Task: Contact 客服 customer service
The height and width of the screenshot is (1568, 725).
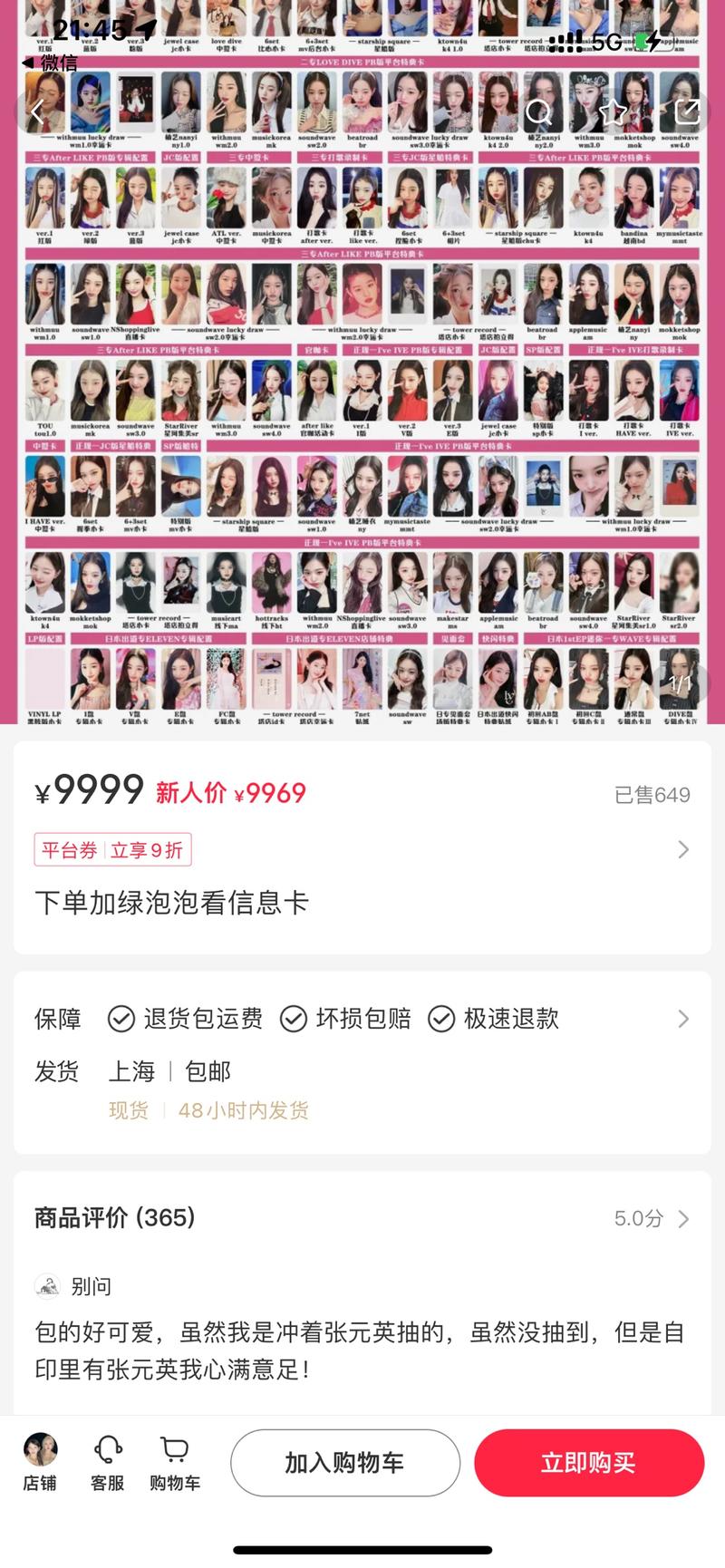Action: [x=107, y=1462]
